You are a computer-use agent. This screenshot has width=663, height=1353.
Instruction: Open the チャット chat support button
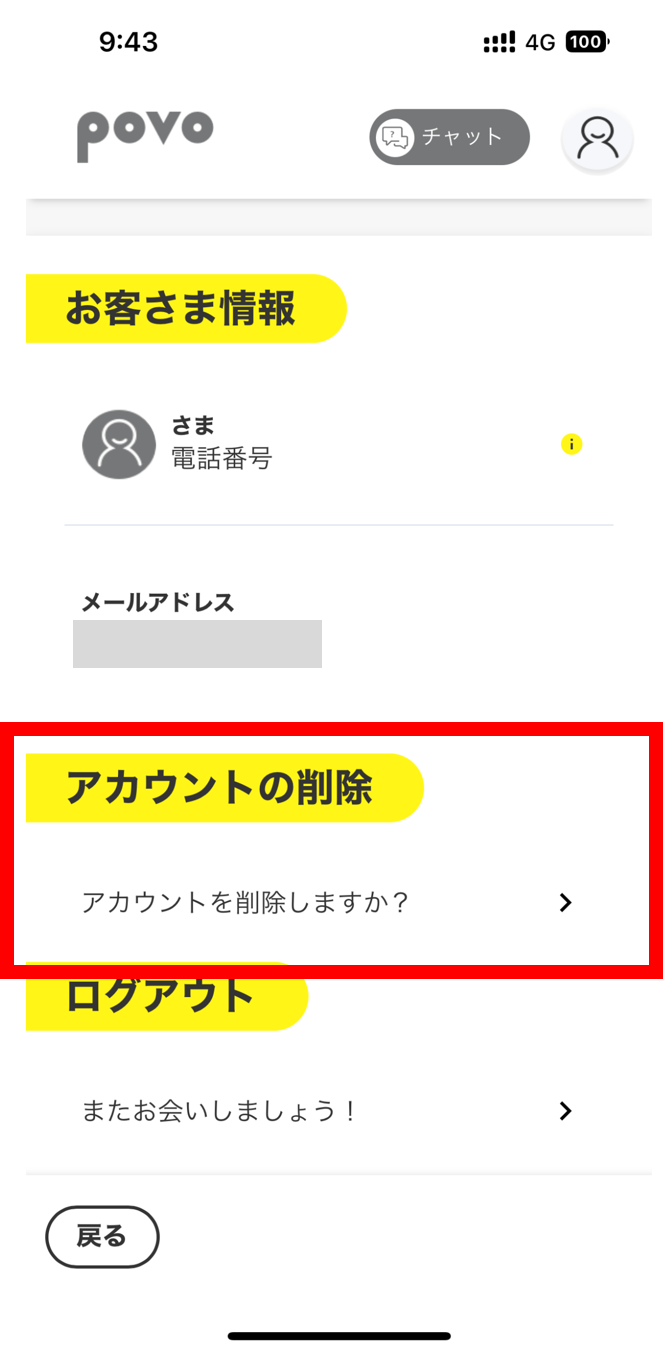pos(449,137)
